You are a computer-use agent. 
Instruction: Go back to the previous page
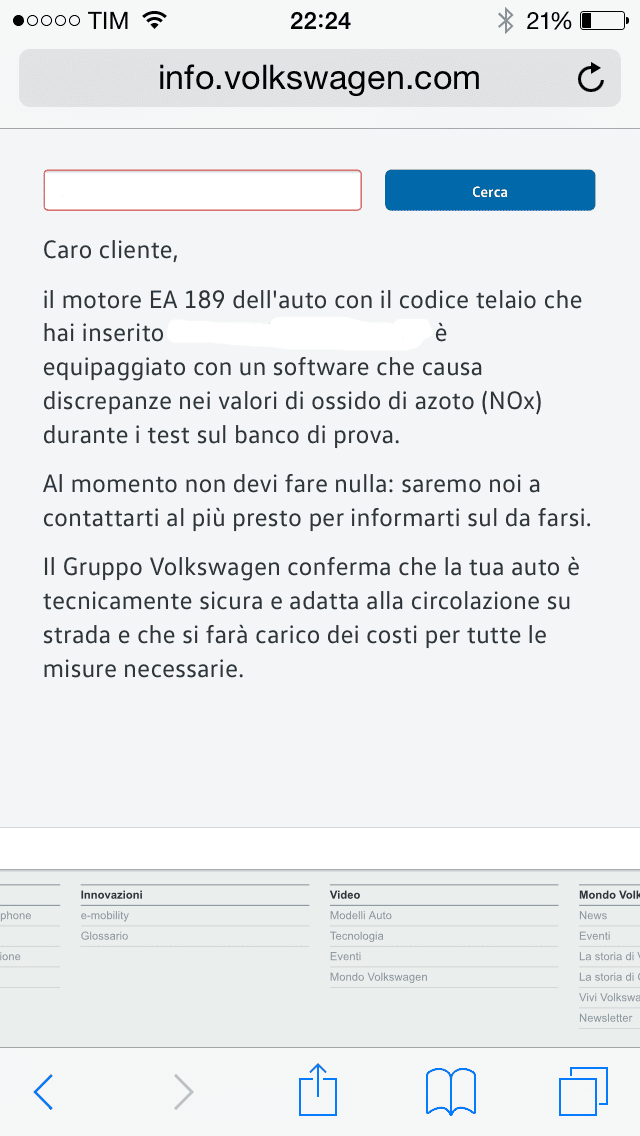43,1092
